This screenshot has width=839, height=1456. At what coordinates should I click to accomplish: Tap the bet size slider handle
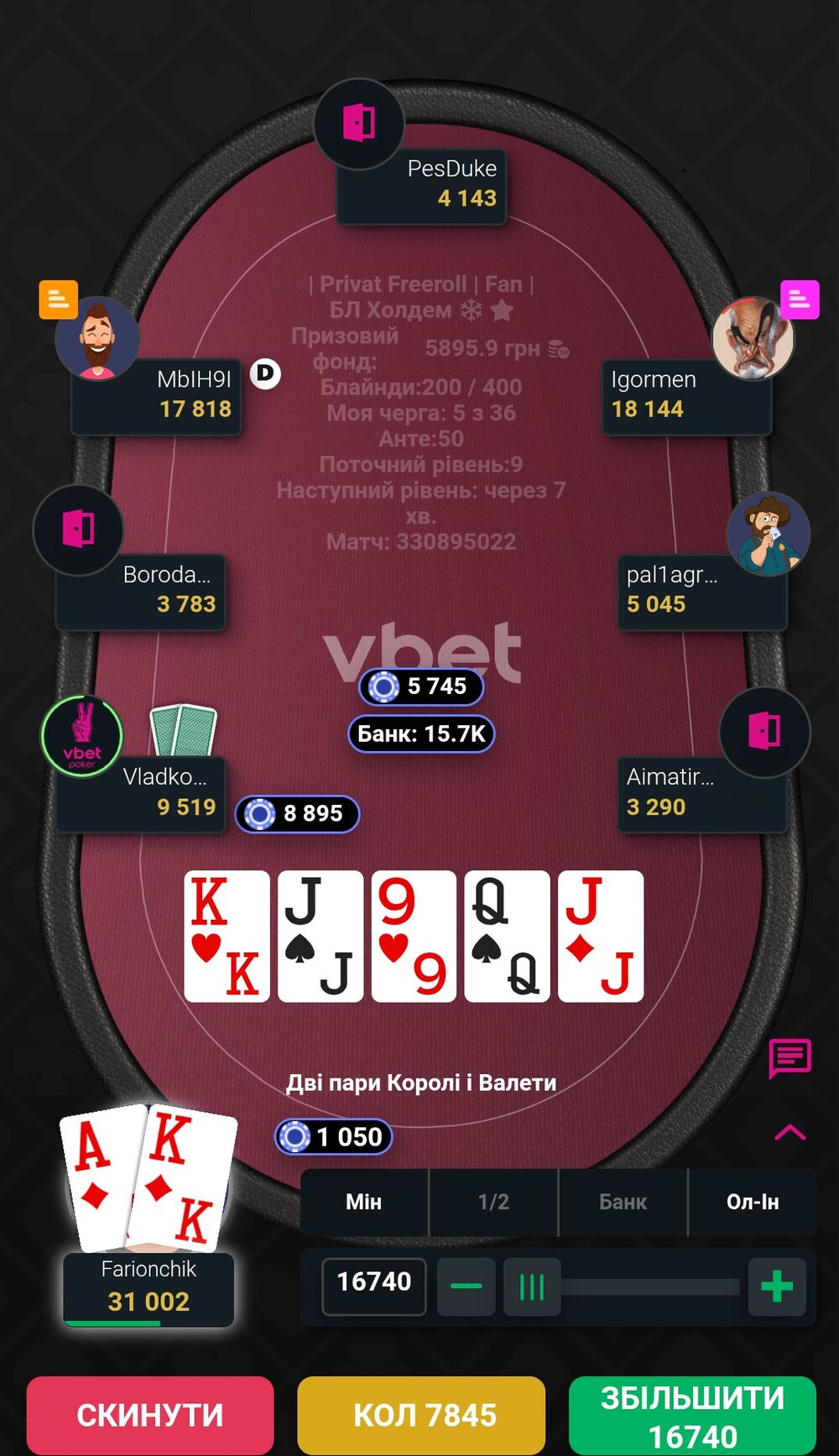click(x=532, y=1286)
